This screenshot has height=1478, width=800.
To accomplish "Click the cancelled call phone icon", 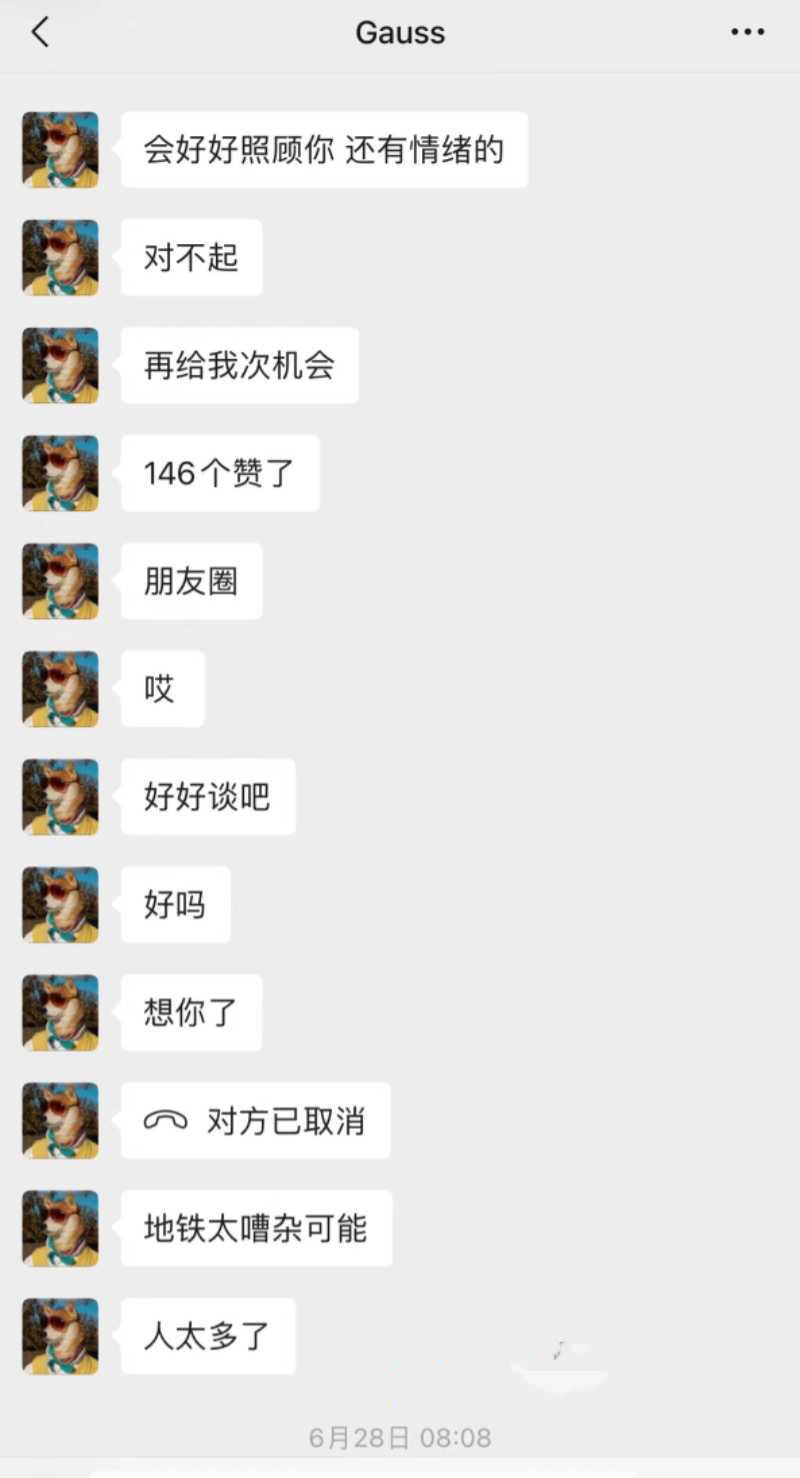I will pyautogui.click(x=165, y=1121).
